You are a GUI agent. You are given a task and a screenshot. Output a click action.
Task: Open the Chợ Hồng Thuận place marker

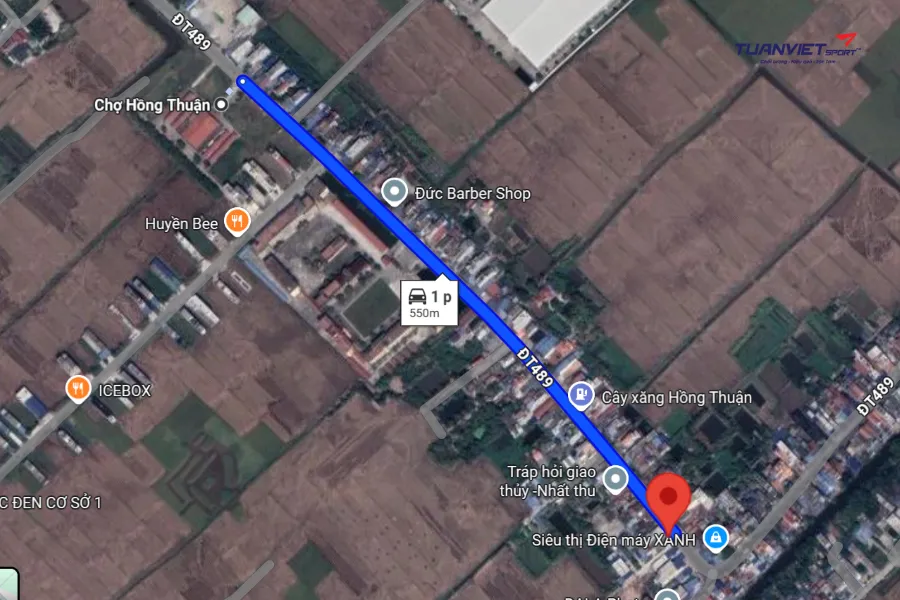(x=221, y=104)
